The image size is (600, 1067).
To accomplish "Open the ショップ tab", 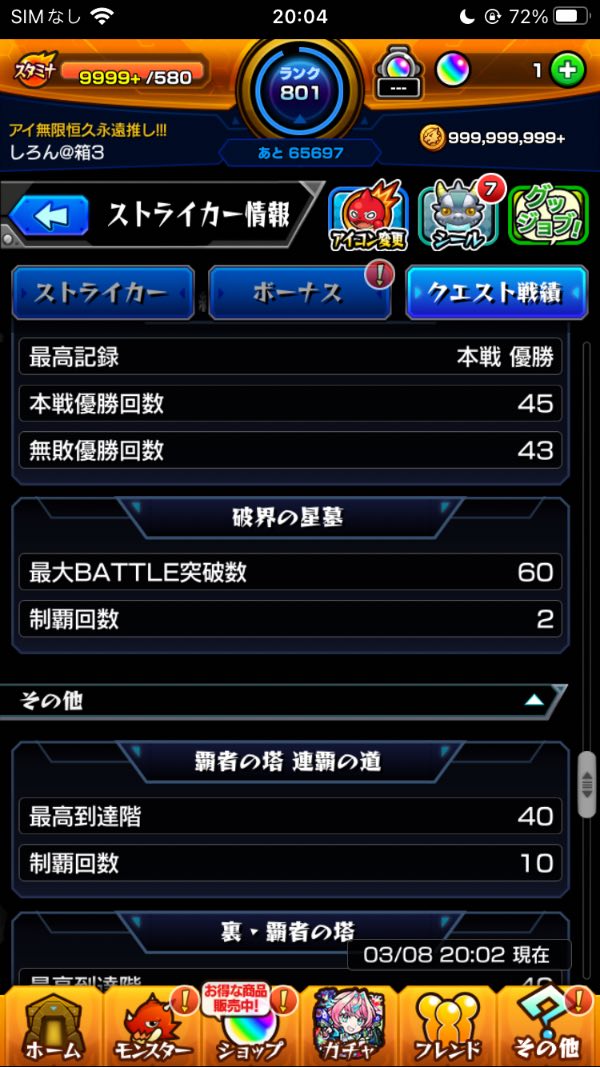I will point(250,1026).
